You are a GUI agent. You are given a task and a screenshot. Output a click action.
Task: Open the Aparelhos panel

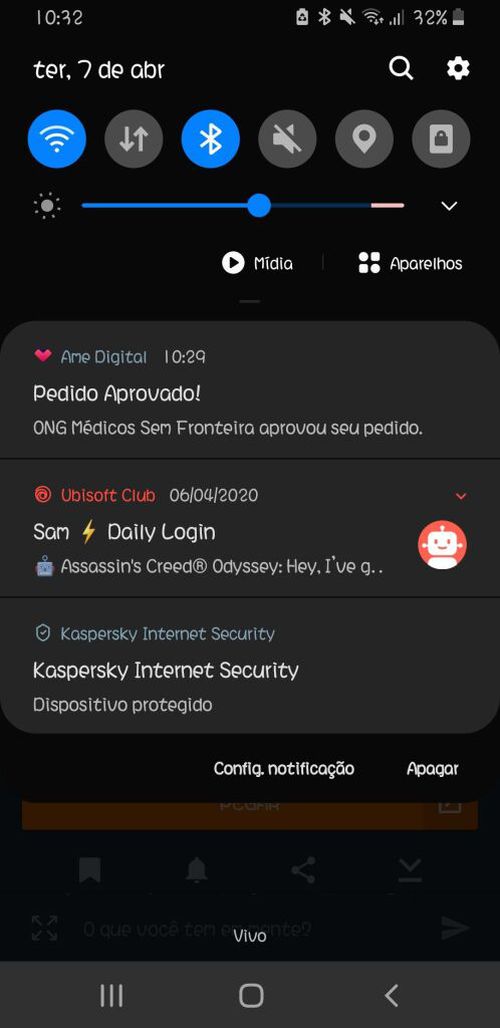(411, 264)
